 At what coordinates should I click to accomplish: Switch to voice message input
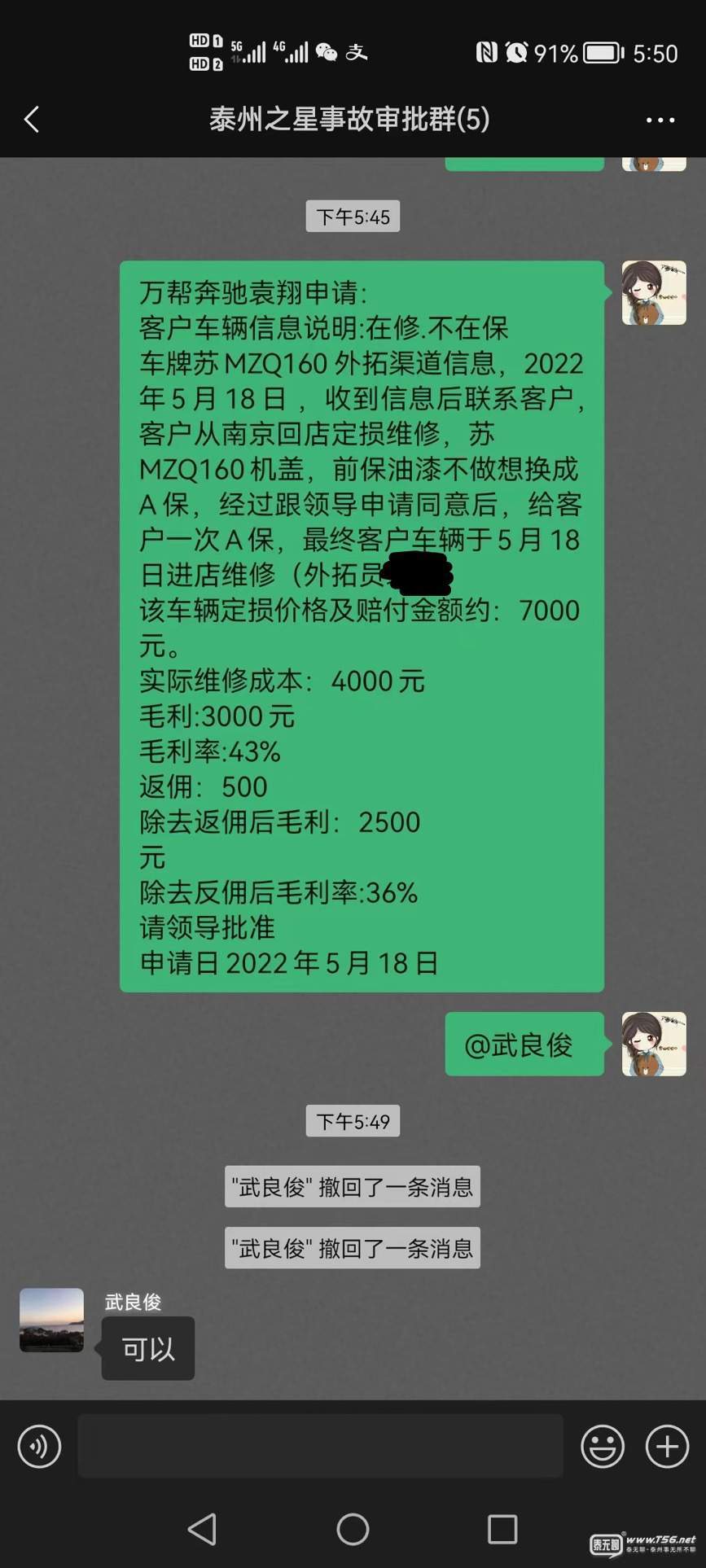pyautogui.click(x=39, y=1447)
